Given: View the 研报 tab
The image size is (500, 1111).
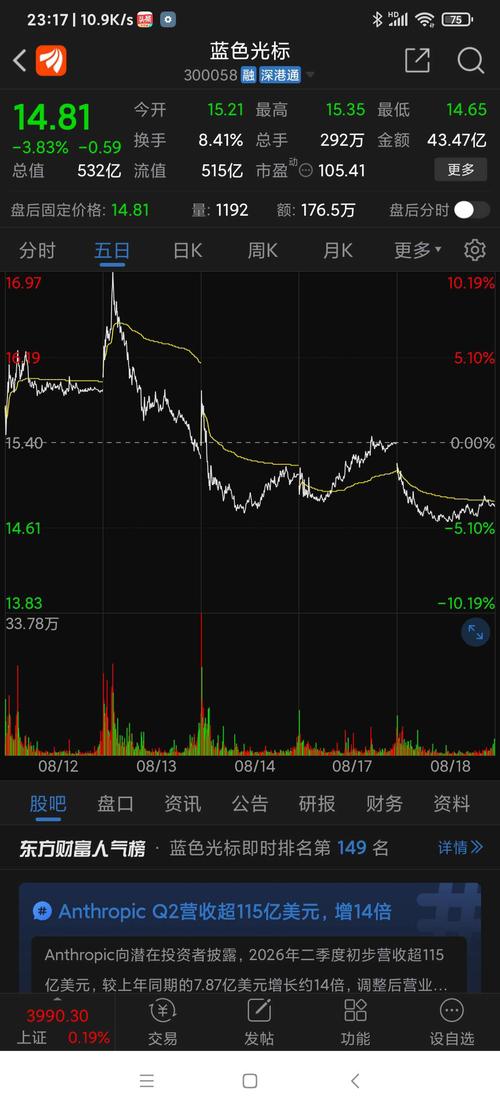Looking at the screenshot, I should (317, 803).
